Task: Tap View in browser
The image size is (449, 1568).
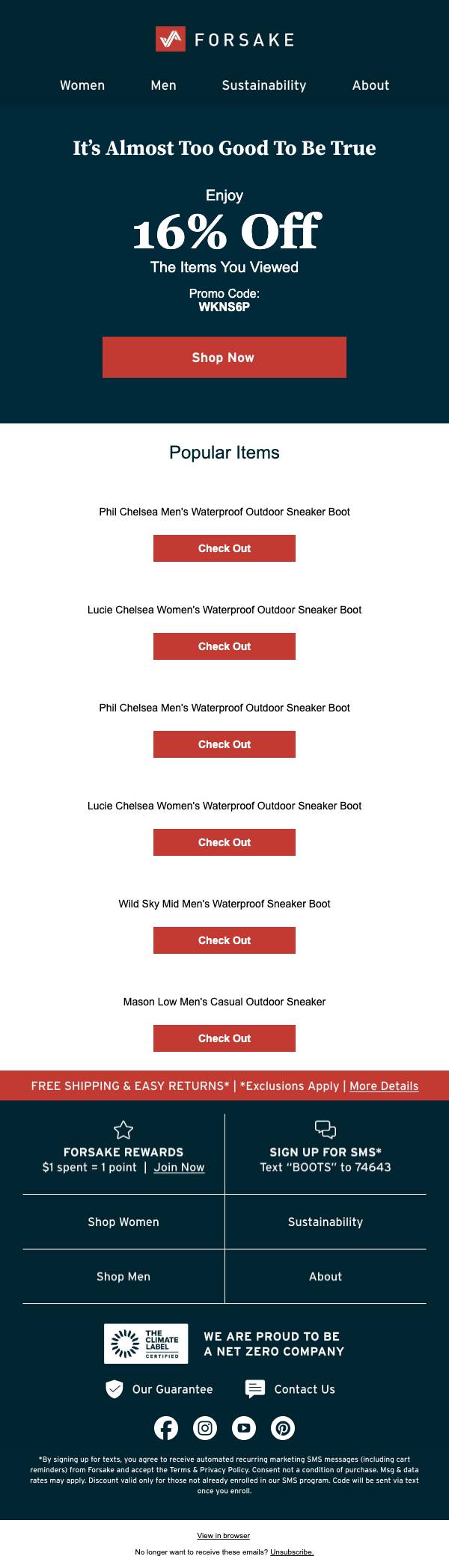Action: (224, 1535)
